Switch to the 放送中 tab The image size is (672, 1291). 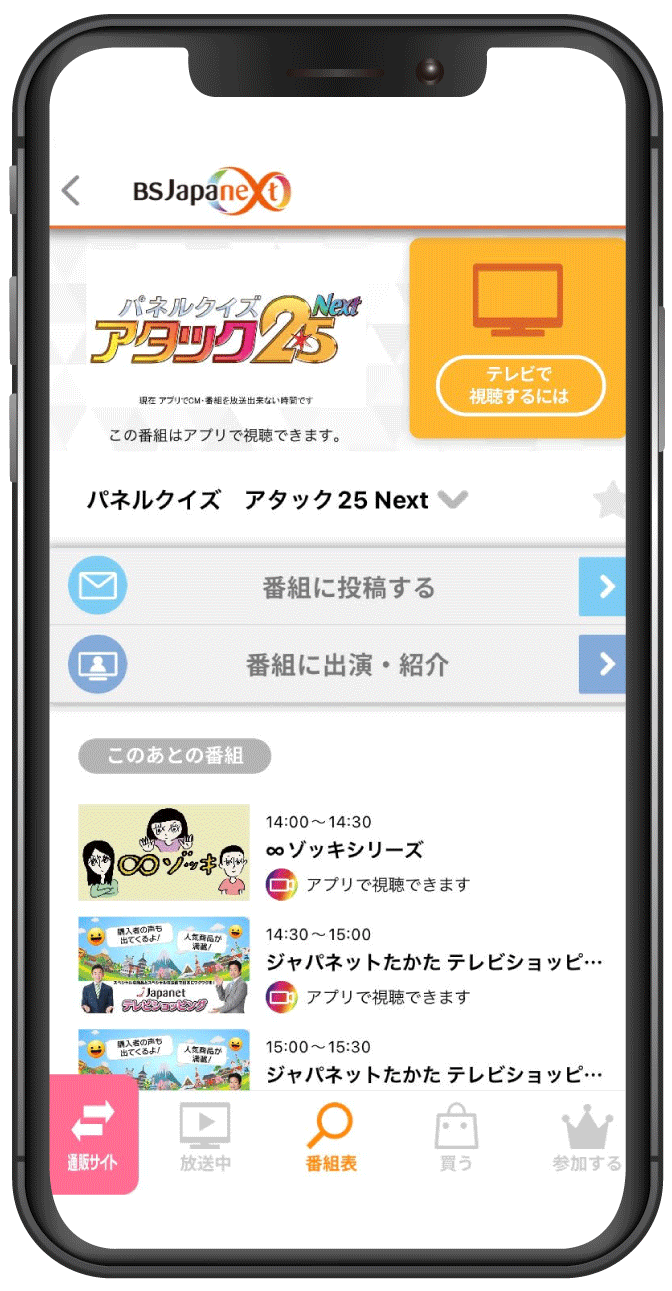(x=205, y=1137)
